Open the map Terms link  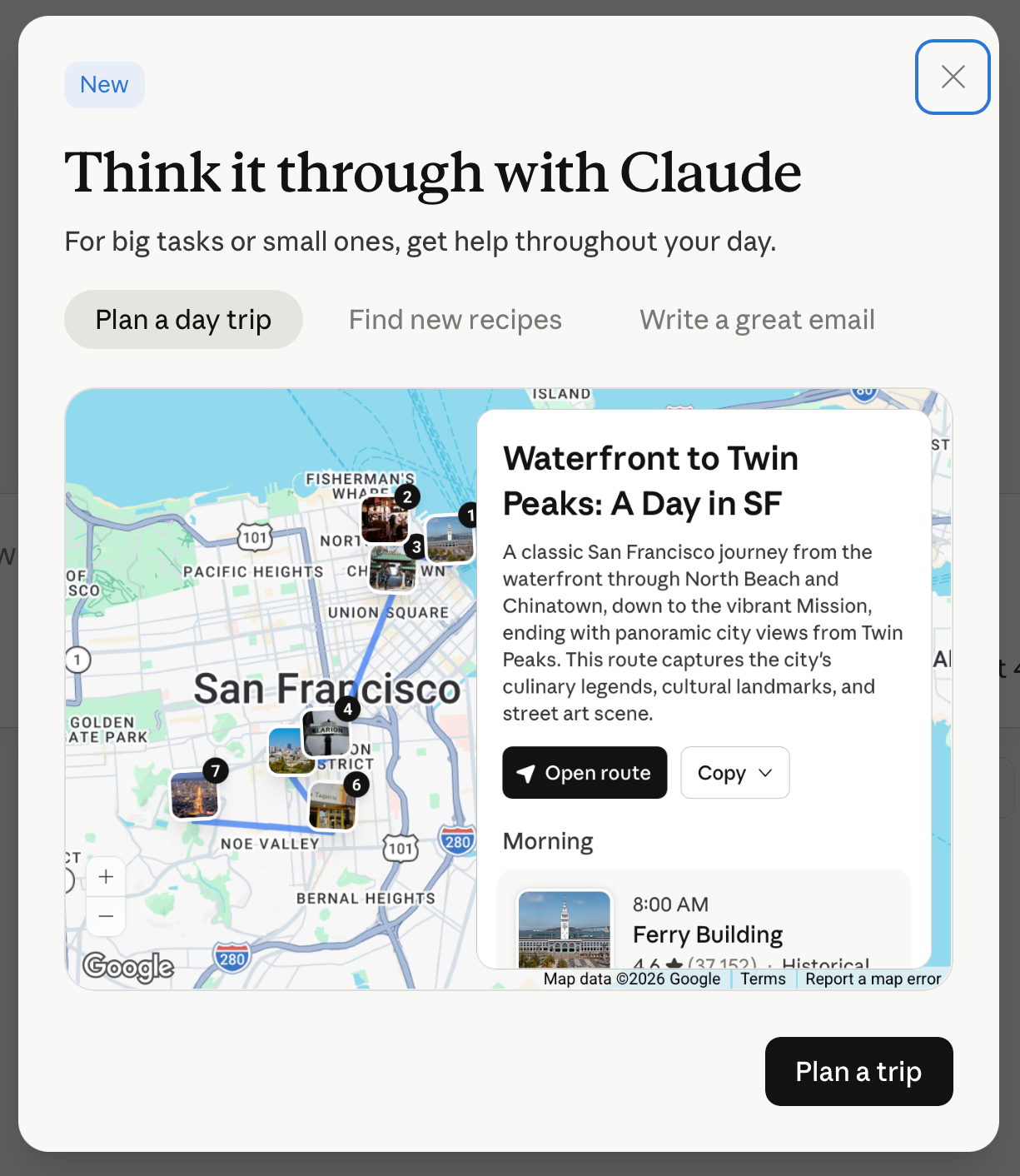tap(763, 979)
